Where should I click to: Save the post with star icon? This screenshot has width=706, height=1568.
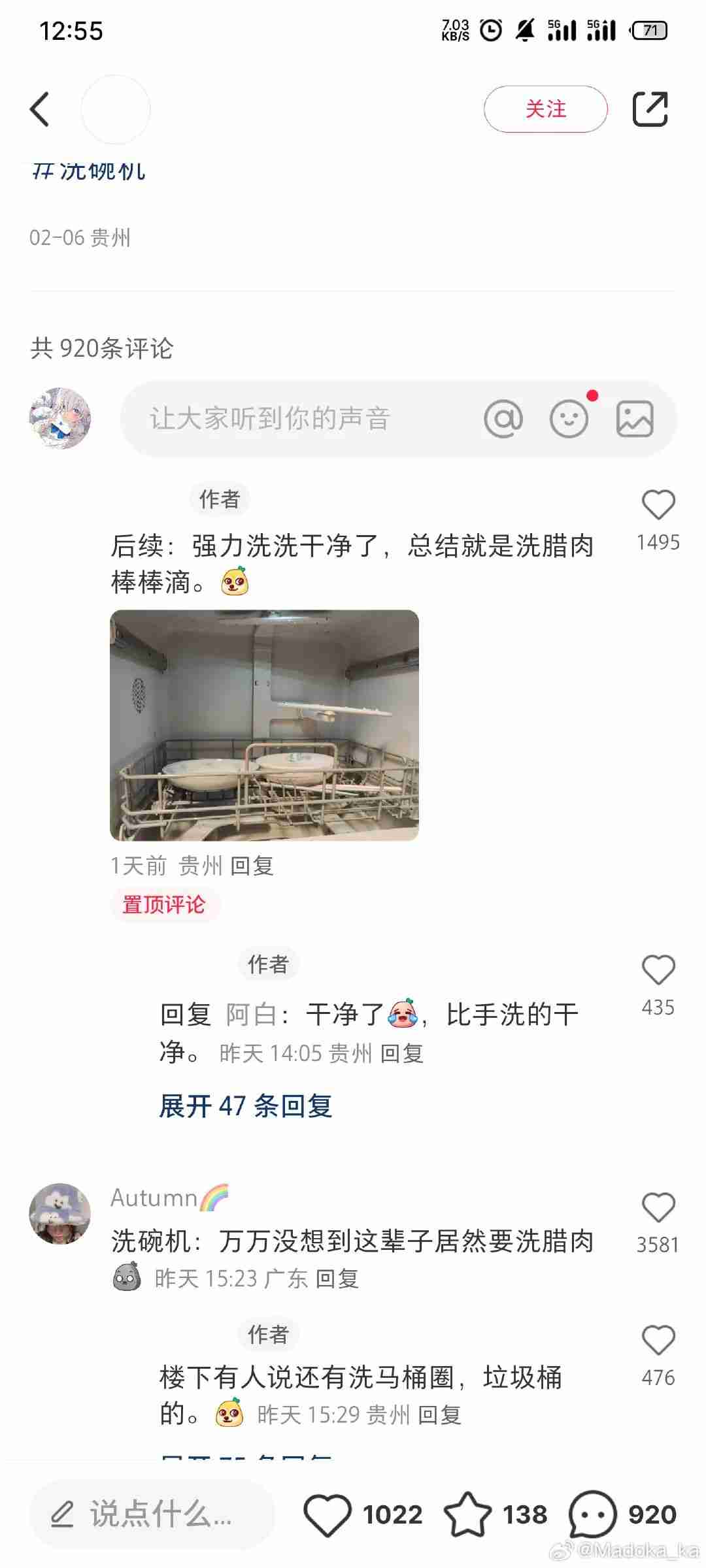(467, 1514)
